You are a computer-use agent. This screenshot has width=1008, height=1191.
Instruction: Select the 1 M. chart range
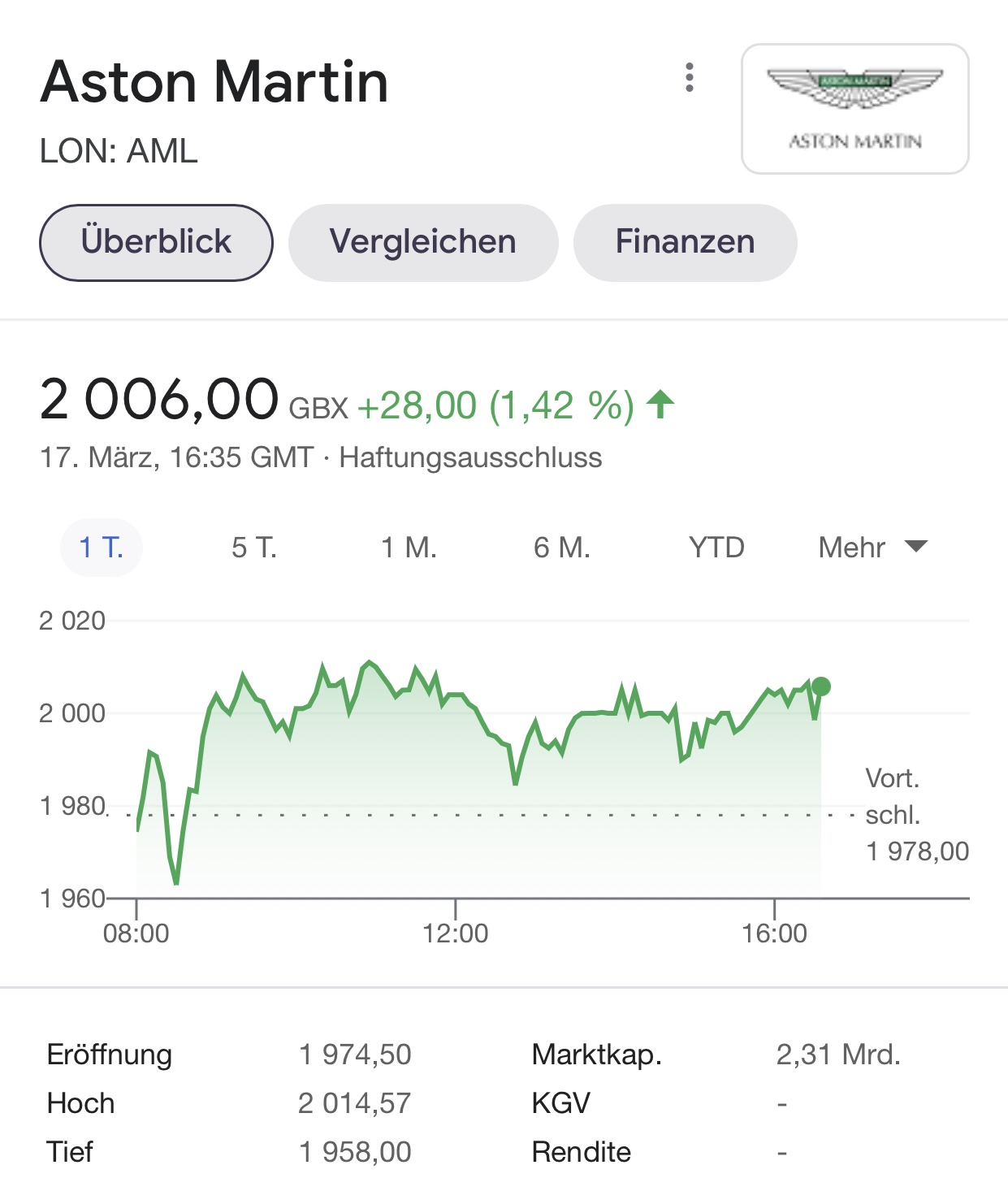(x=409, y=548)
